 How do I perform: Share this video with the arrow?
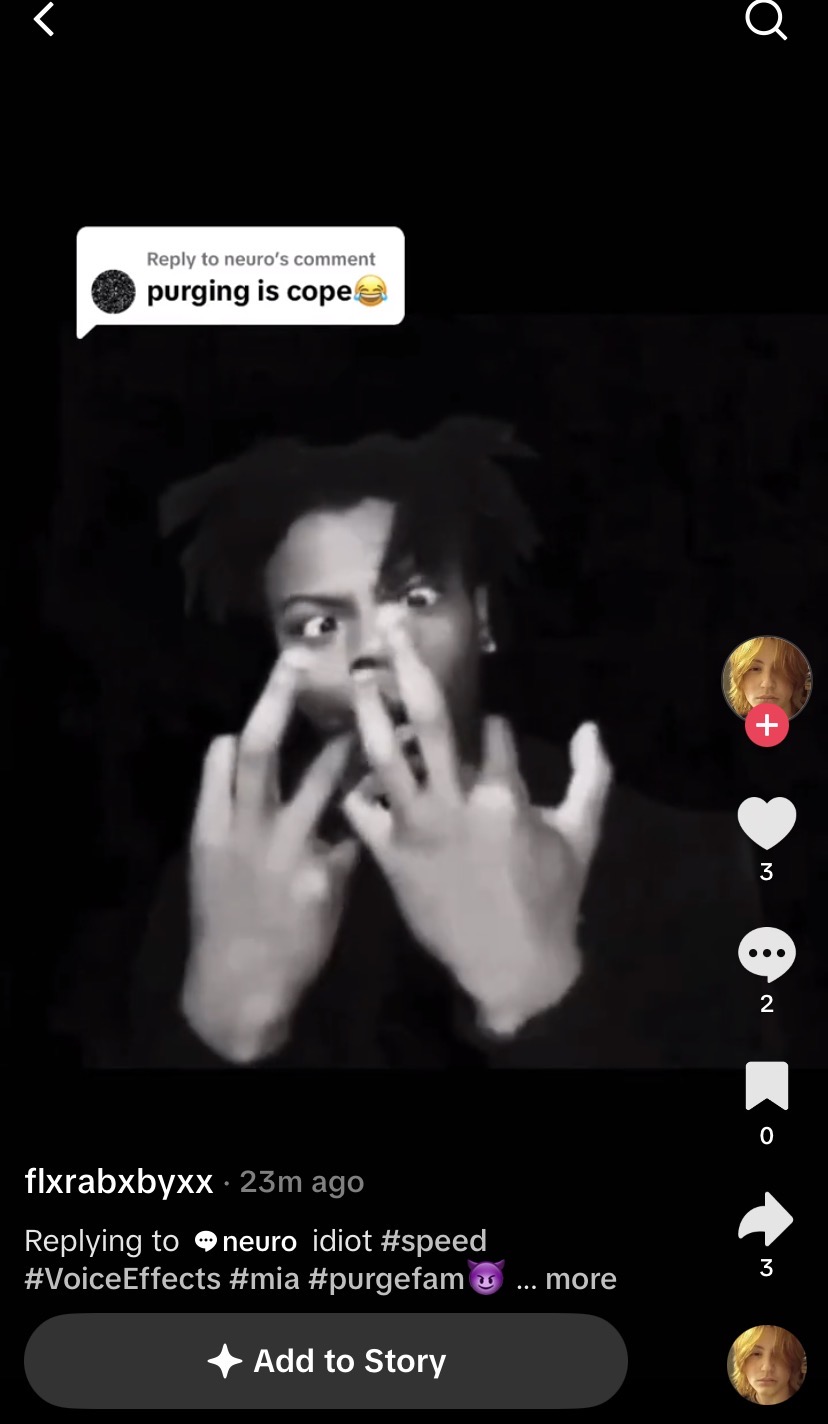(766, 1219)
